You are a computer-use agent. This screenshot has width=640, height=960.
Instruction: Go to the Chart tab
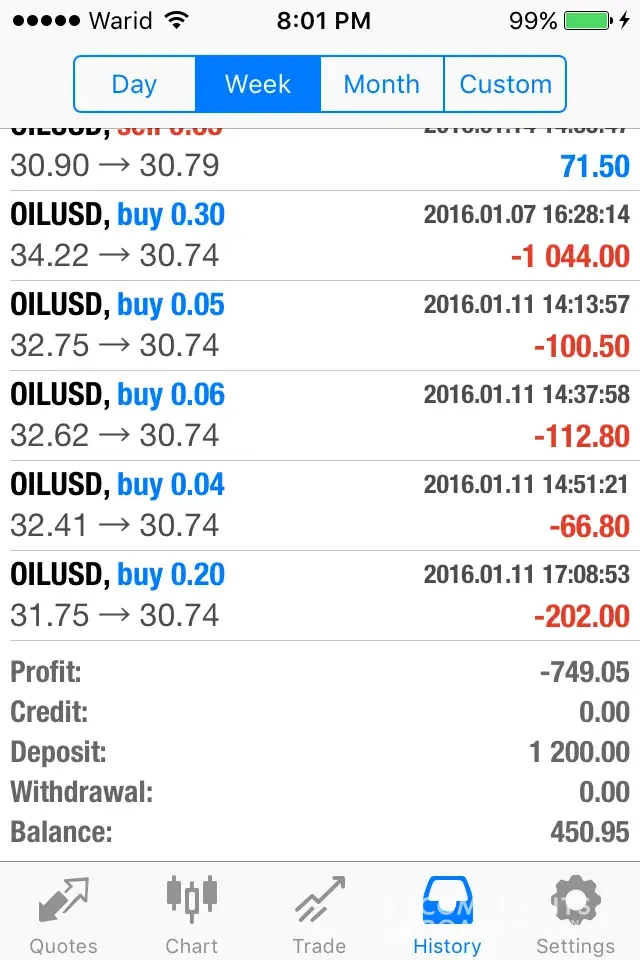[x=192, y=914]
